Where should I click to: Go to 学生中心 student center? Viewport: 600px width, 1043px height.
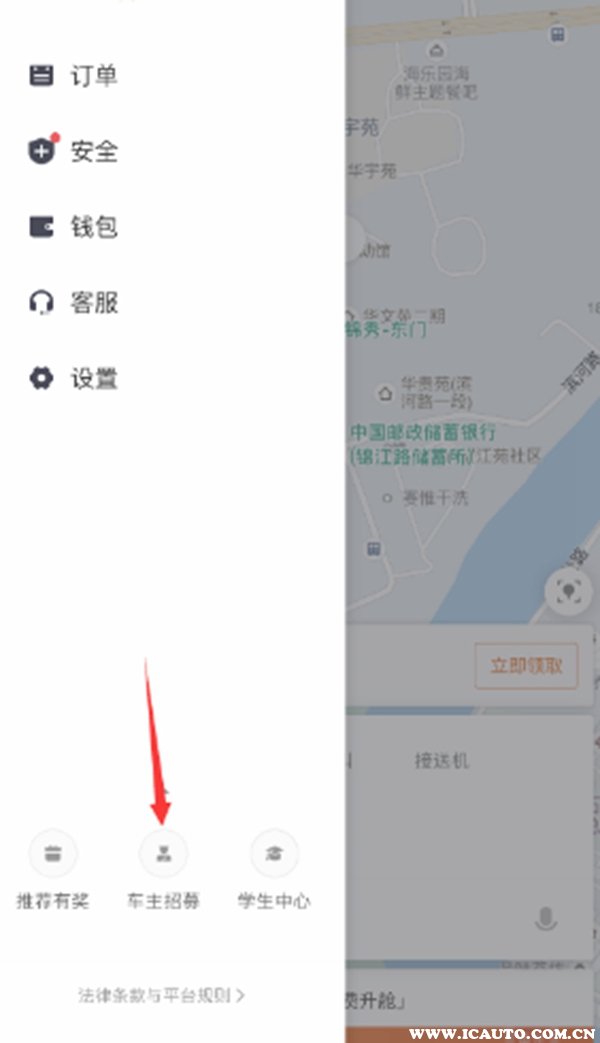(x=273, y=868)
